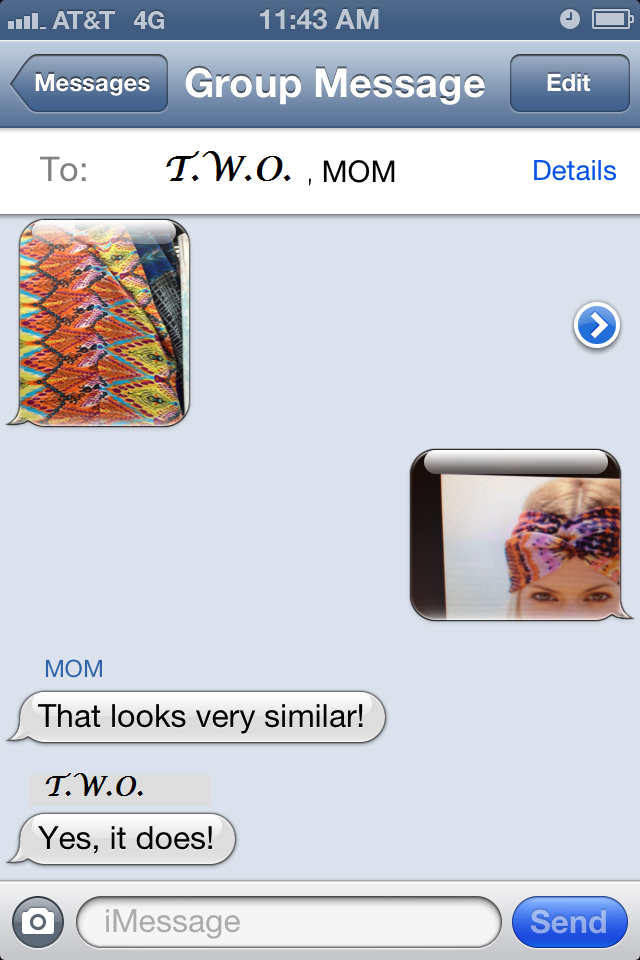This screenshot has height=960, width=640.
Task: Open group message Details
Action: coord(574,171)
